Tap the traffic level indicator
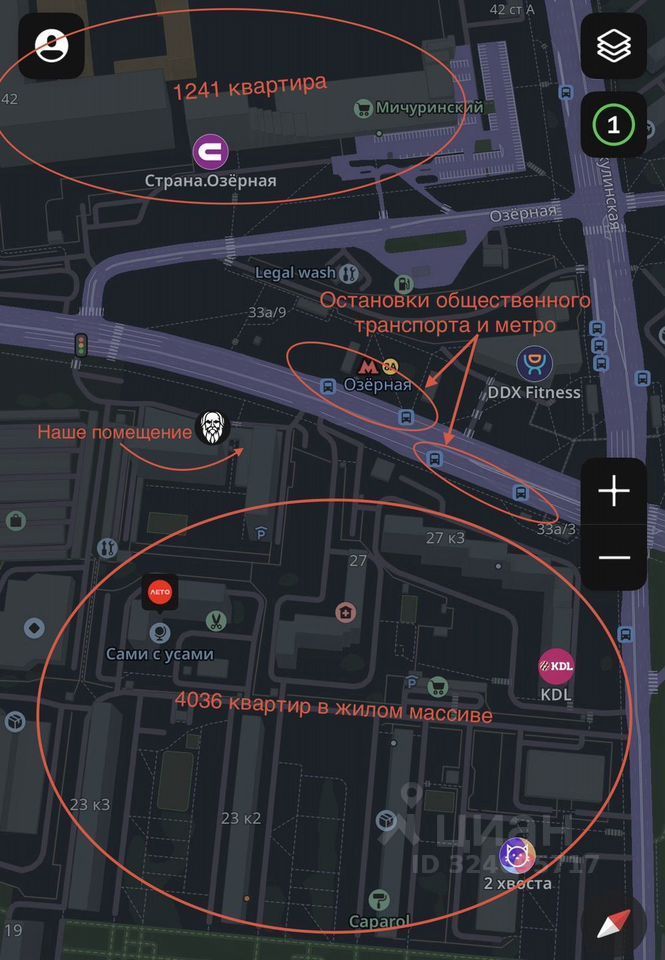 613,125
